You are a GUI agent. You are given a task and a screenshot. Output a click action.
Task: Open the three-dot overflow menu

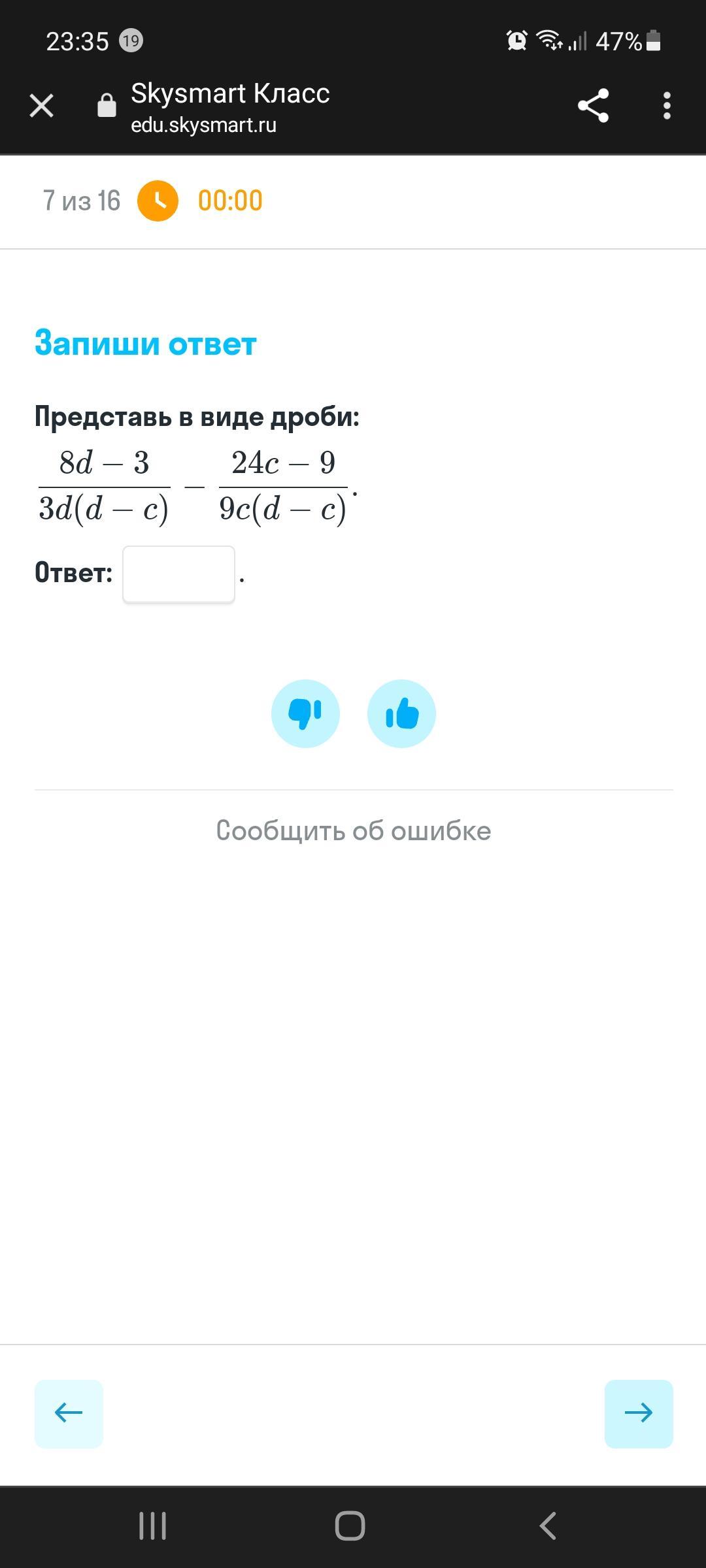pyautogui.click(x=667, y=106)
